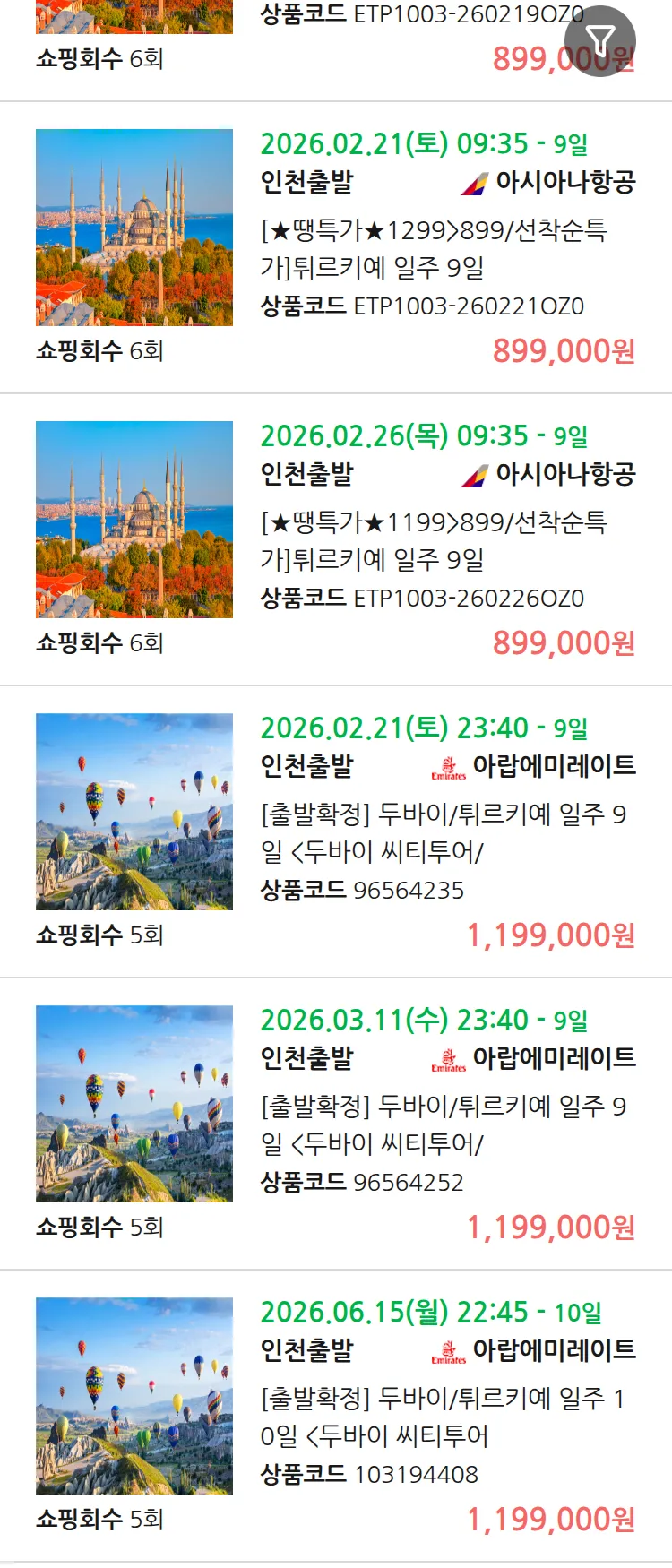Open the 2026.02.21 09:35 Asiana Türkiye tour
672x1568 pixels.
(434, 249)
